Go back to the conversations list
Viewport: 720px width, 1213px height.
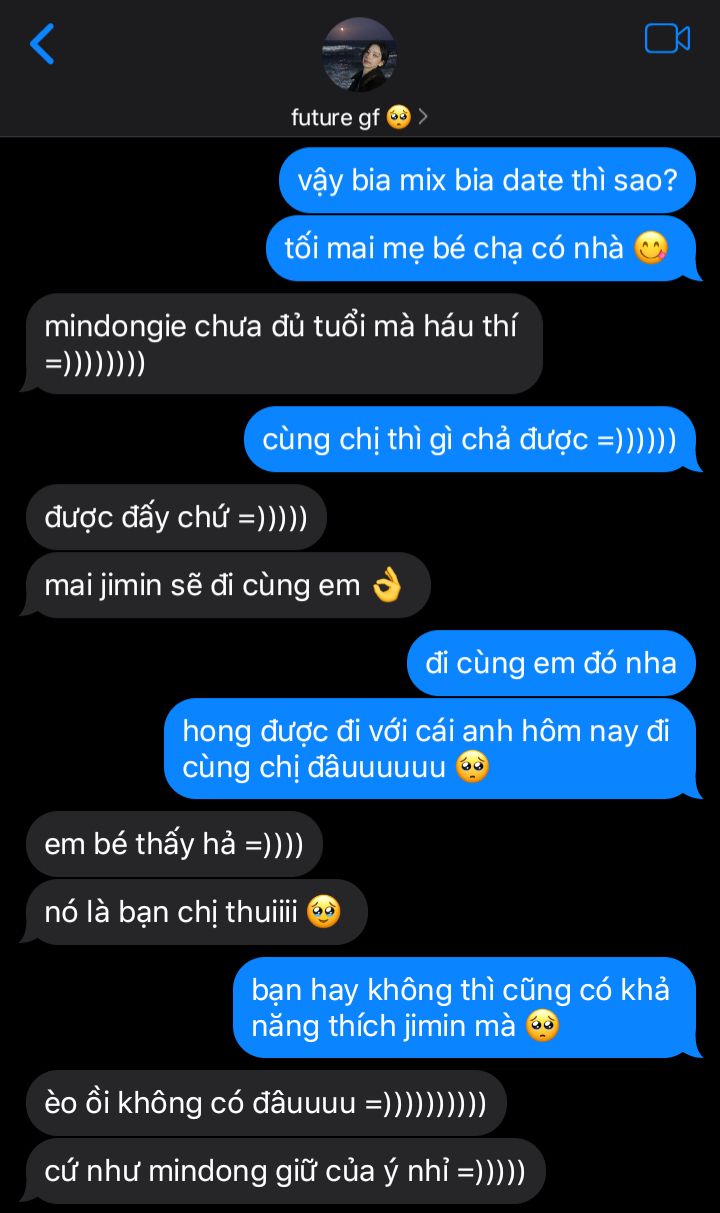42,44
